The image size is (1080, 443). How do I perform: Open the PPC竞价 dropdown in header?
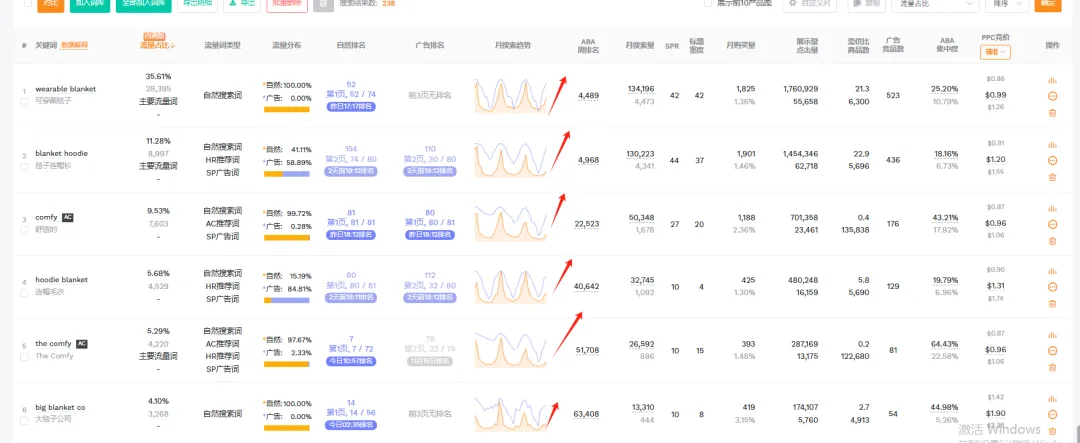(x=995, y=51)
